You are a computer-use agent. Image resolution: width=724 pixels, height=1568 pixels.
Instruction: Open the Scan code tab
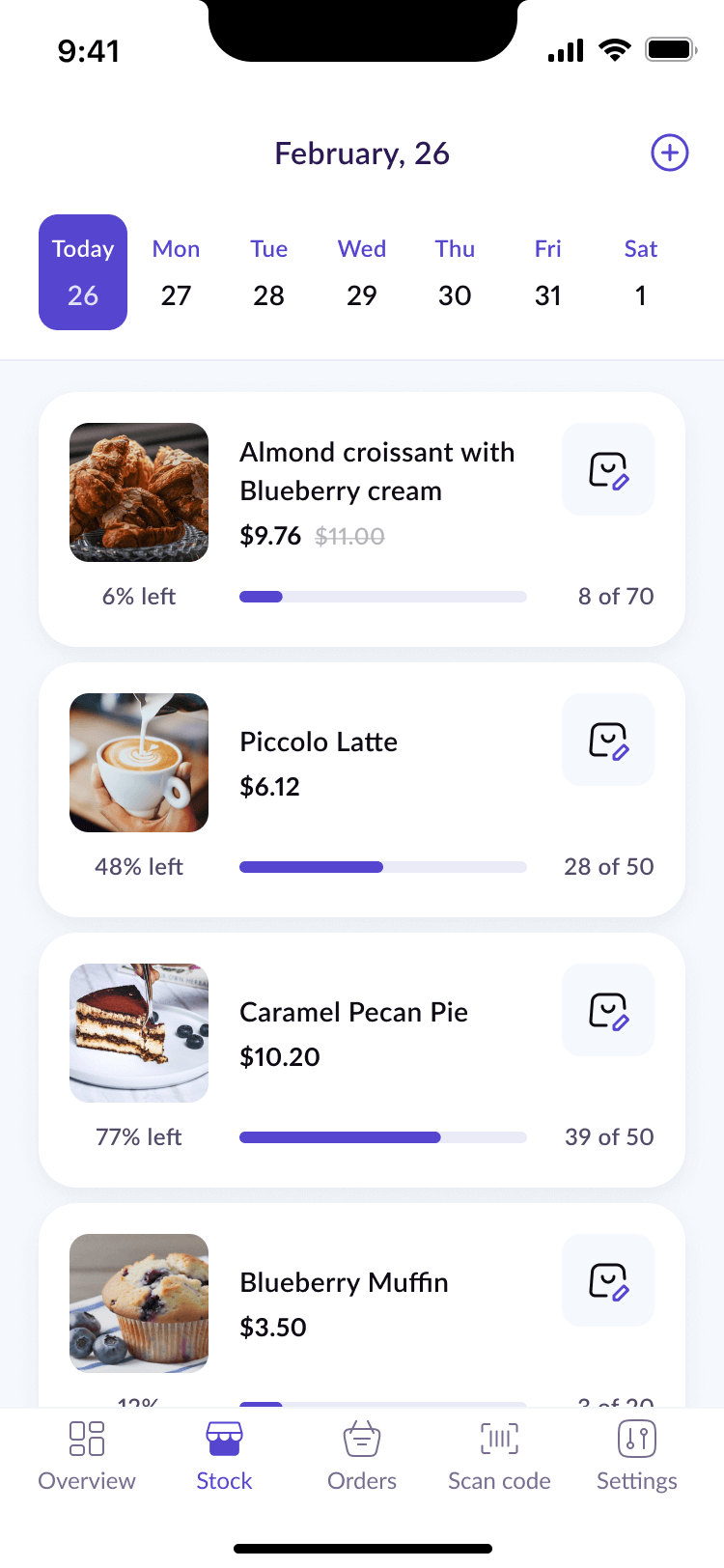click(x=499, y=1456)
